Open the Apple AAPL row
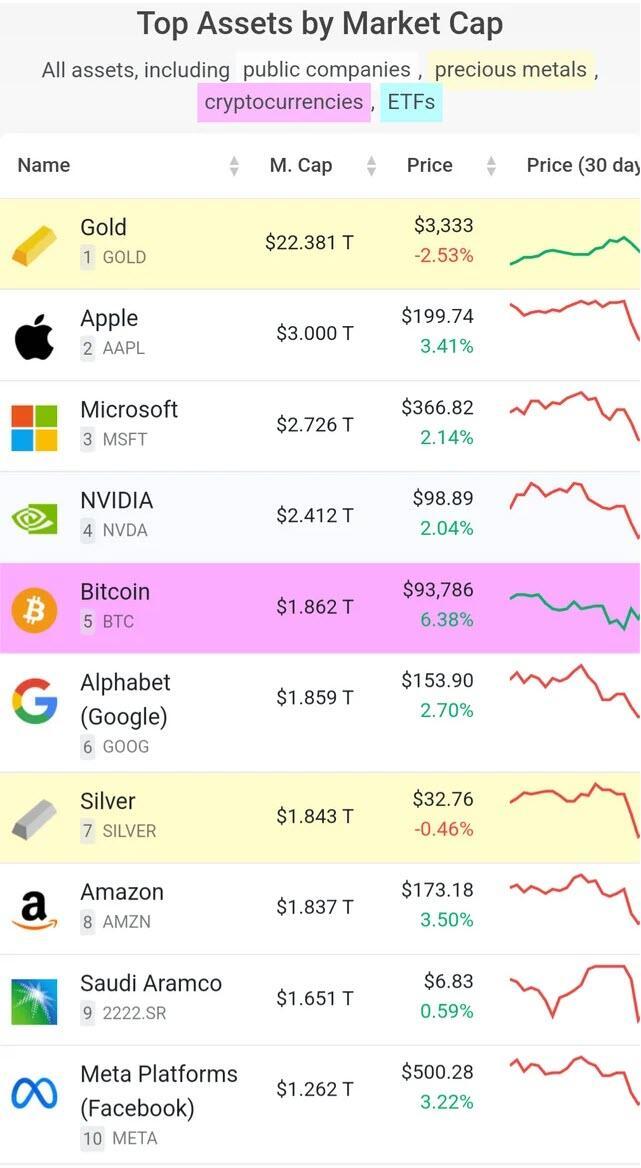The height and width of the screenshot is (1168, 641). 109,319
